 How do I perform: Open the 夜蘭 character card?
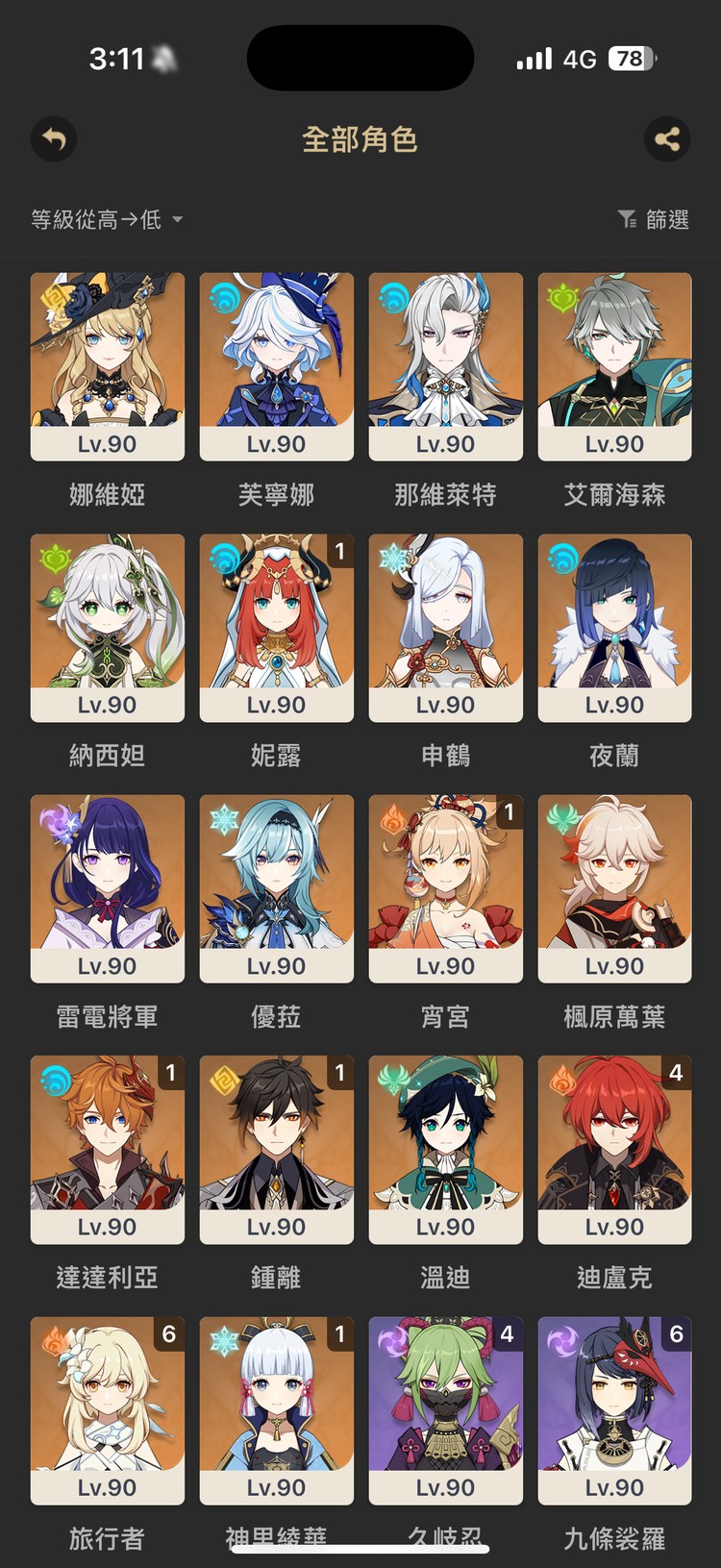pos(614,627)
